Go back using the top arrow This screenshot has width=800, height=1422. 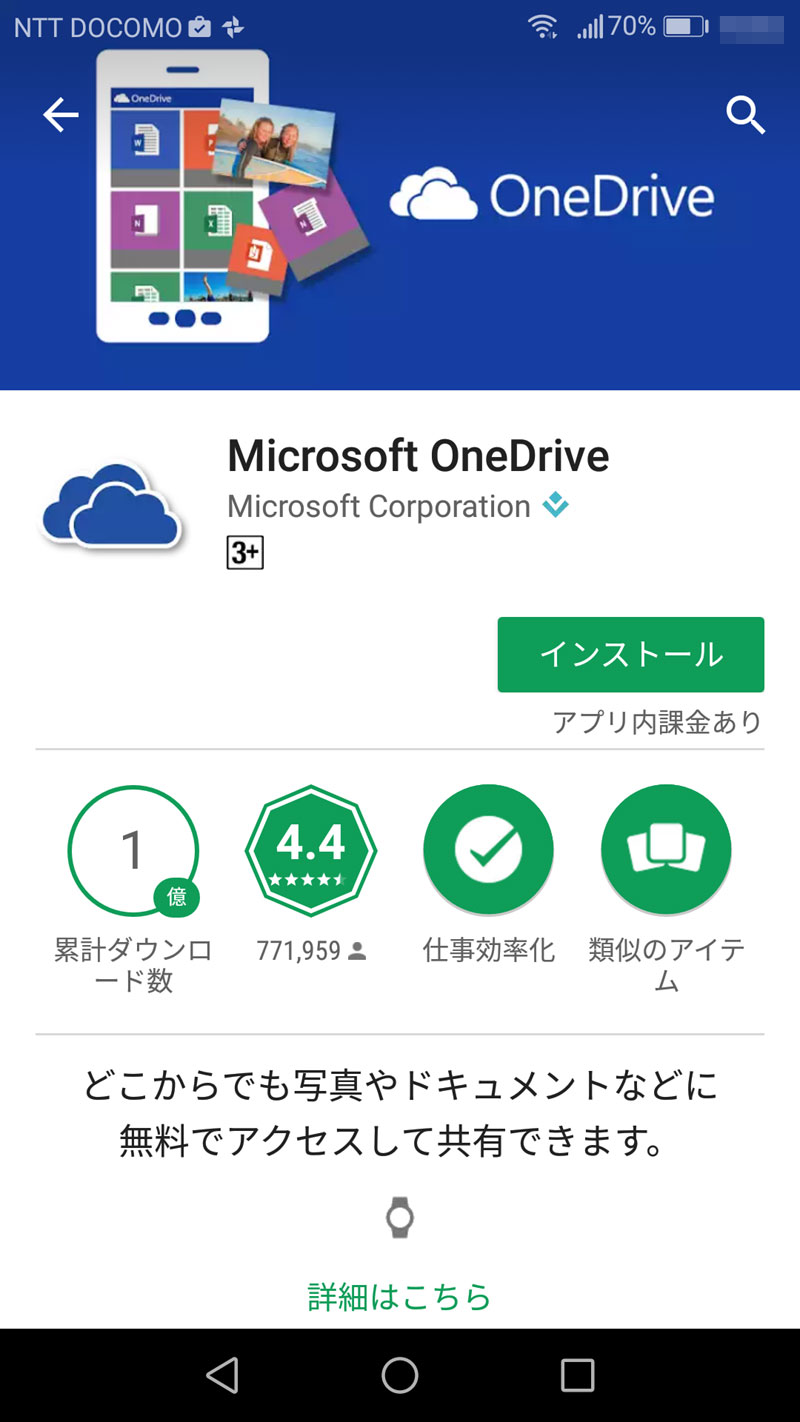tap(61, 117)
